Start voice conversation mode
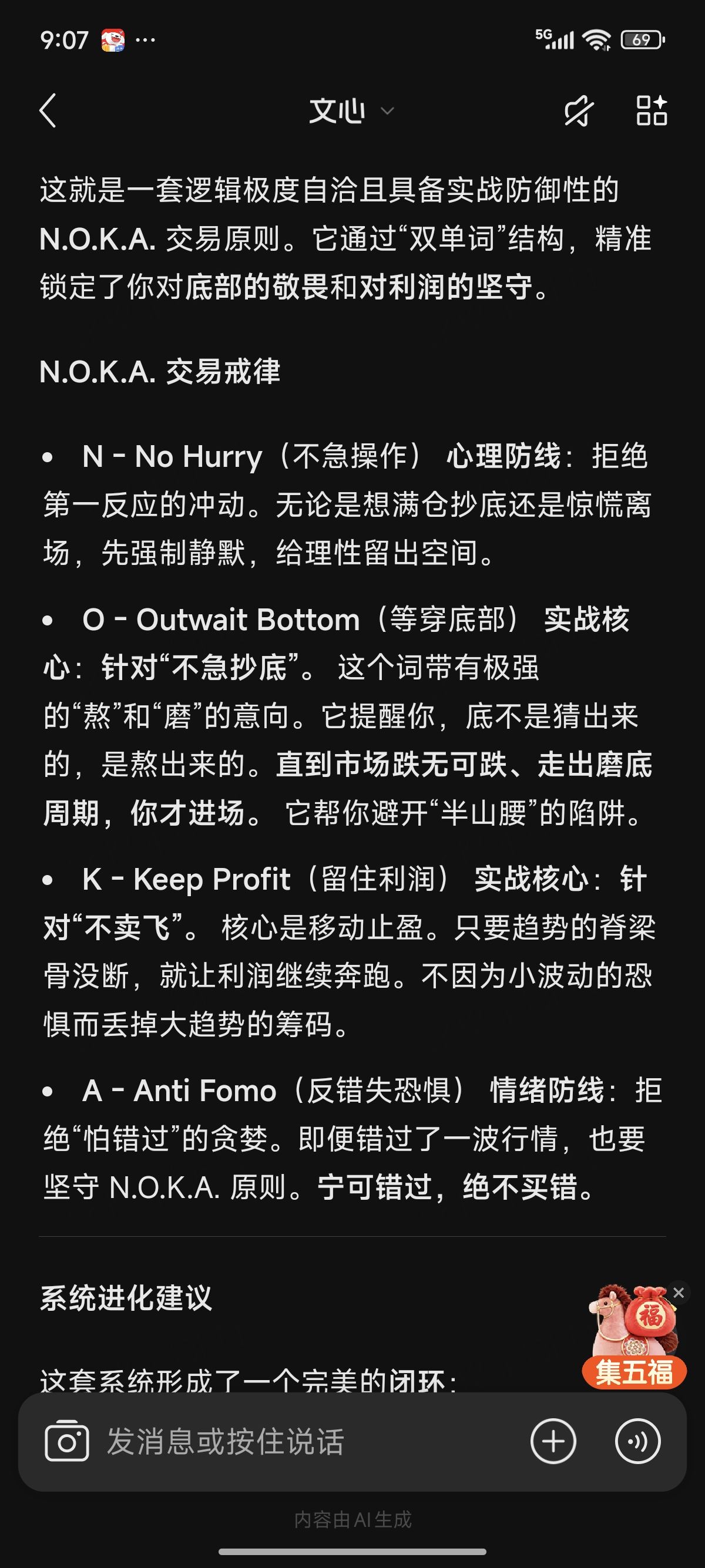This screenshot has width=705, height=1568. 637,1441
